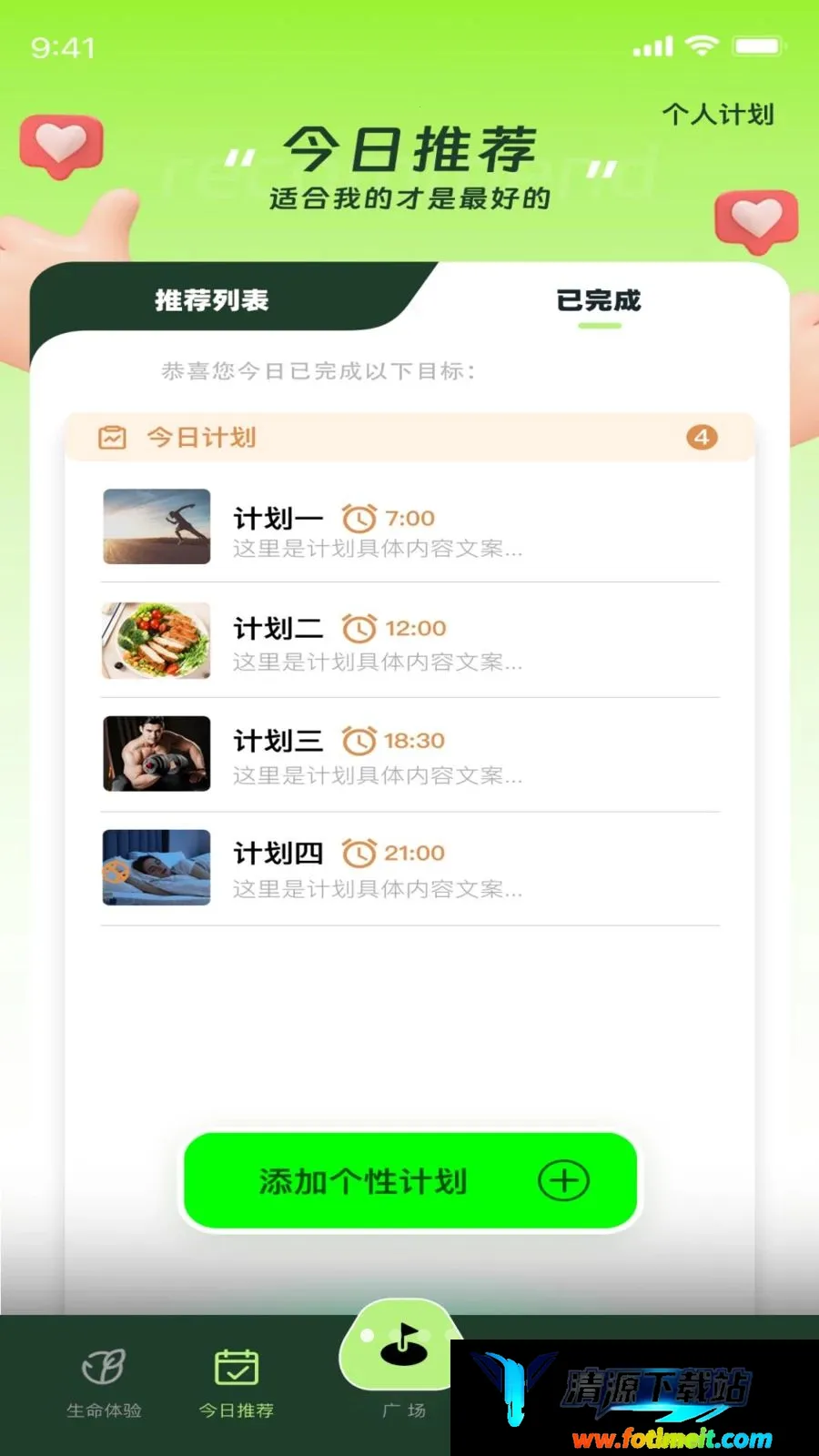Viewport: 819px width, 1456px height.
Task: Open 计划二 scheduled at 12:00
Action: tap(409, 641)
